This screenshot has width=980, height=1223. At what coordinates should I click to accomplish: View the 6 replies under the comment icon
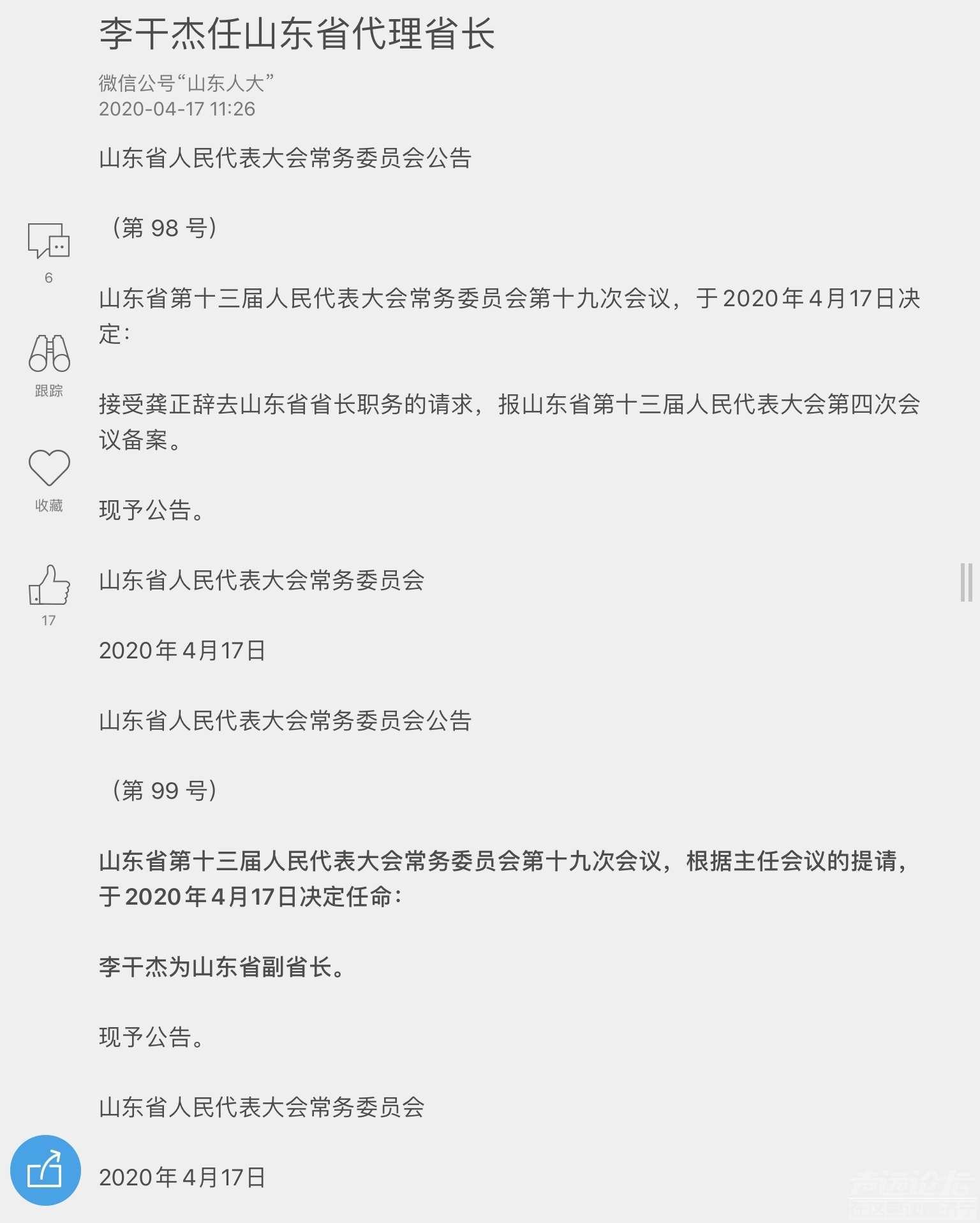coord(50,278)
